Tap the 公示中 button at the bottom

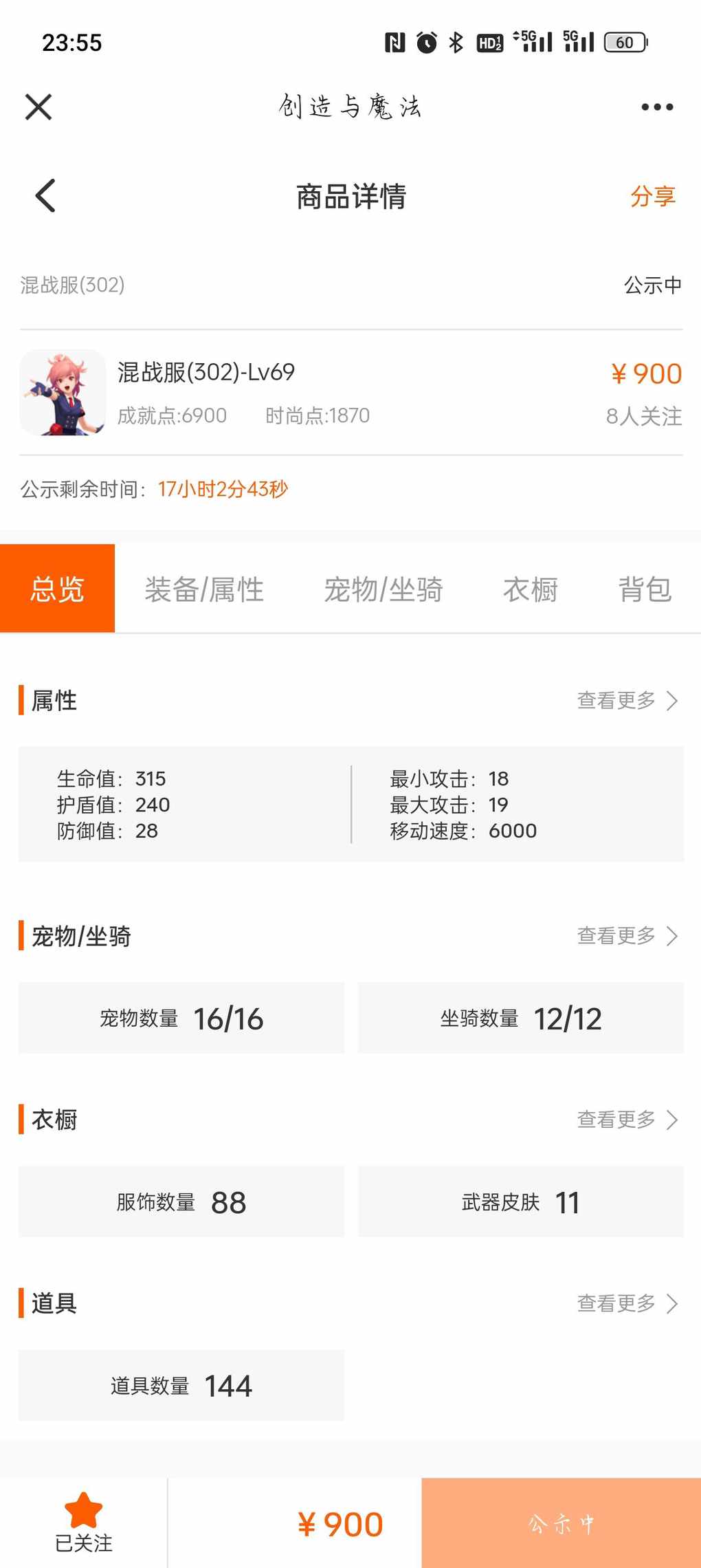pos(561,1524)
